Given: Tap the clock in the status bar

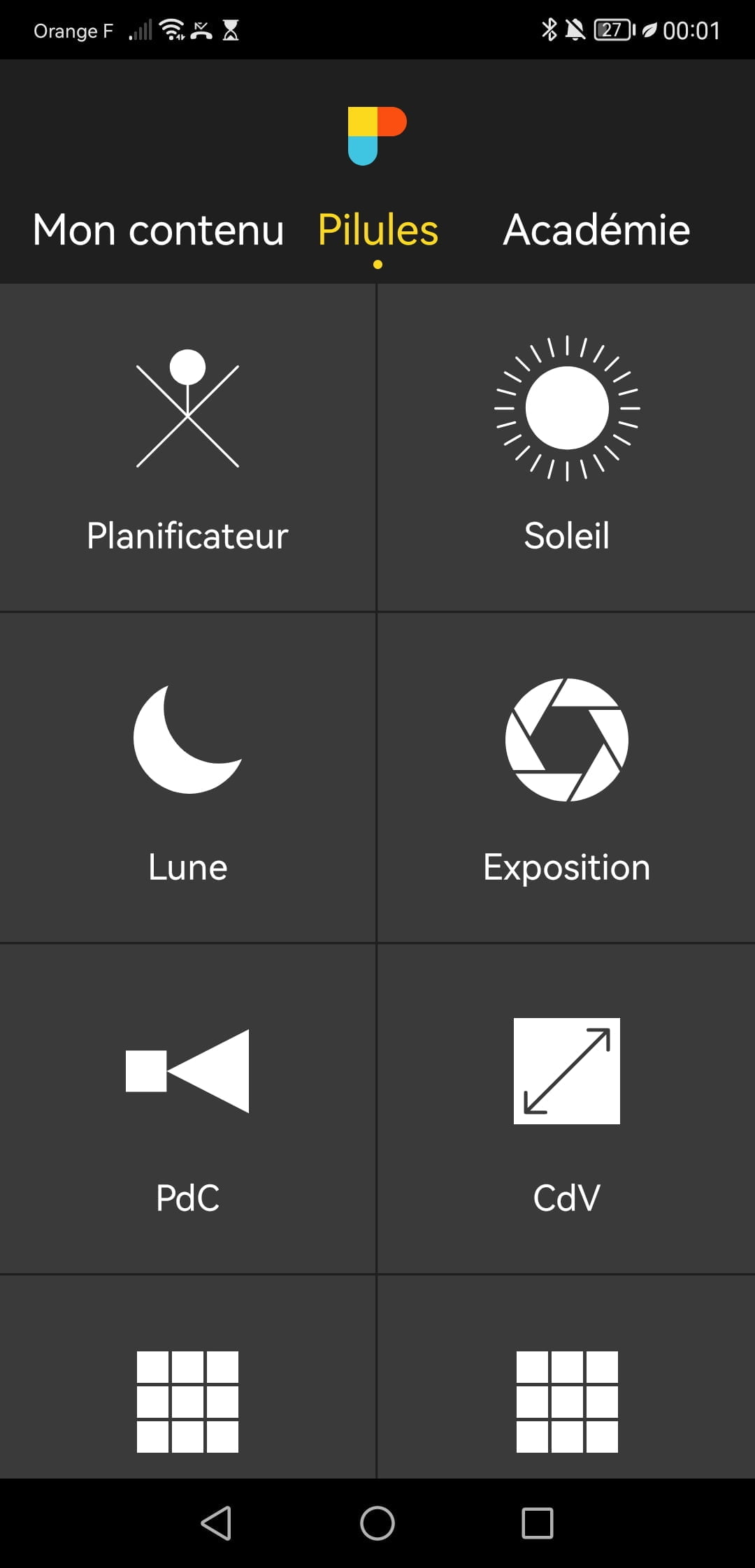Looking at the screenshot, I should coord(693,29).
